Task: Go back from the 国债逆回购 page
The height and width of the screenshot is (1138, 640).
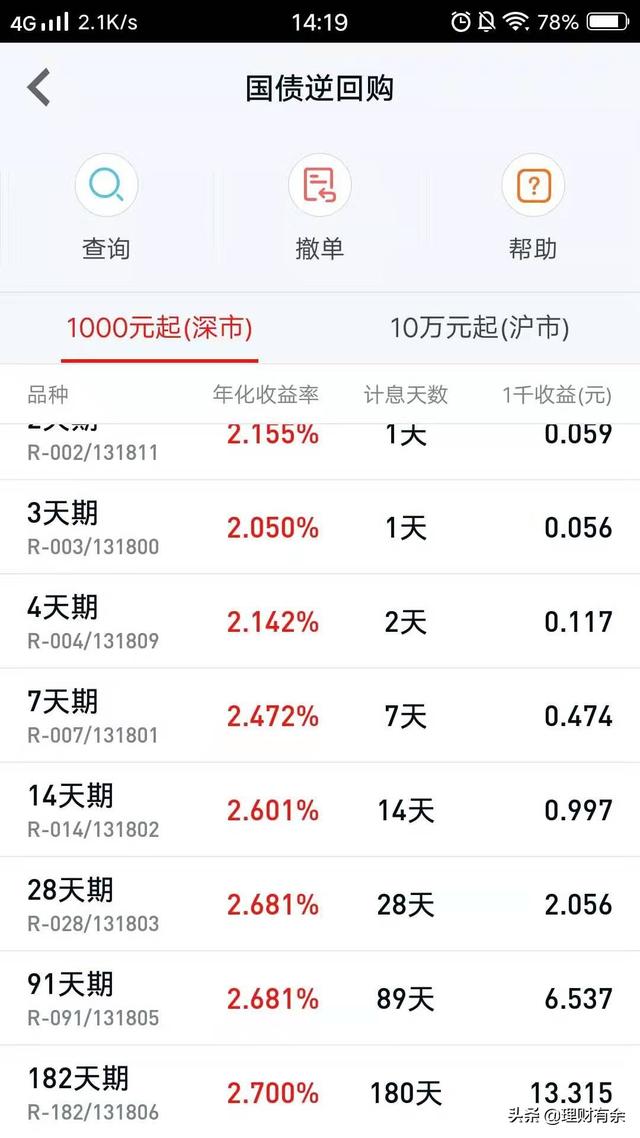Action: (39, 88)
